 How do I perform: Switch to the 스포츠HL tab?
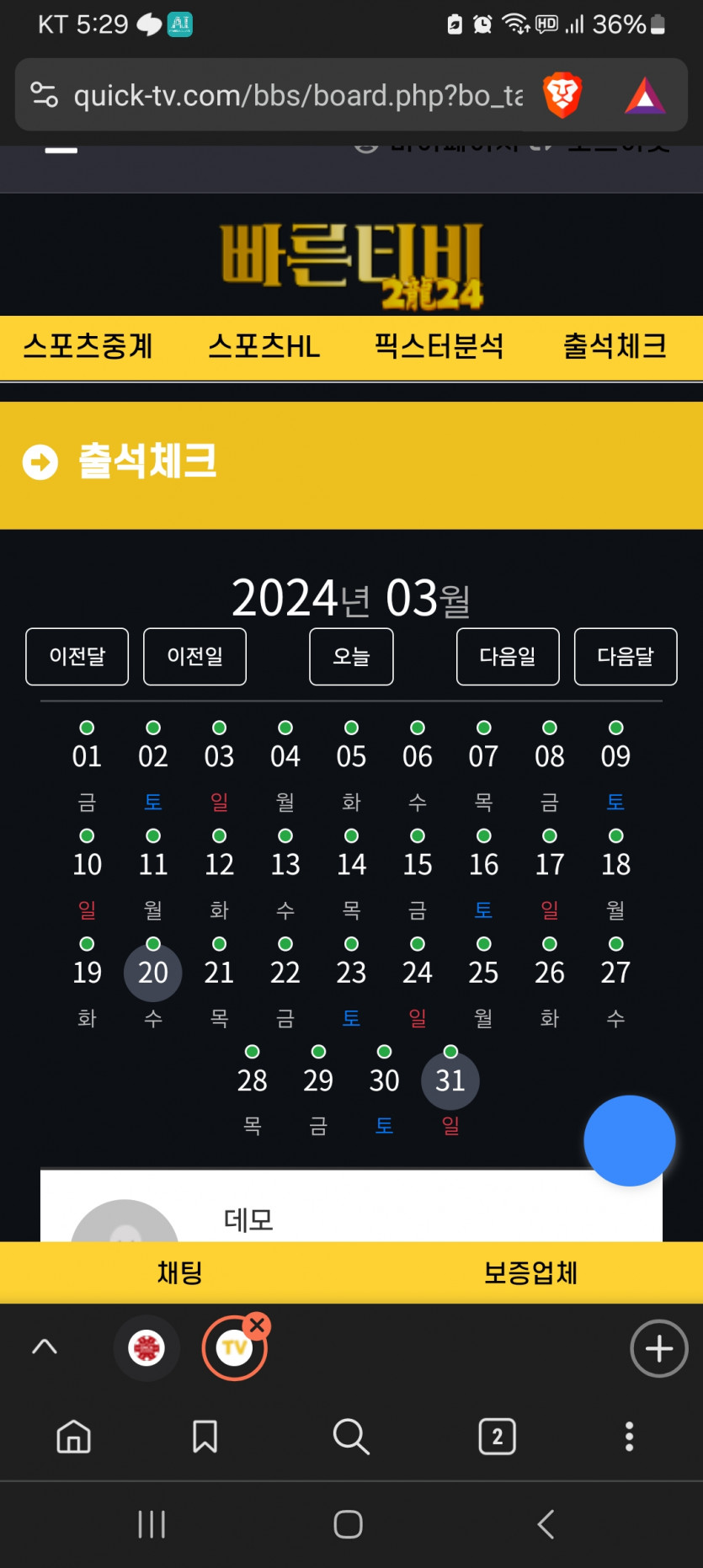(264, 346)
